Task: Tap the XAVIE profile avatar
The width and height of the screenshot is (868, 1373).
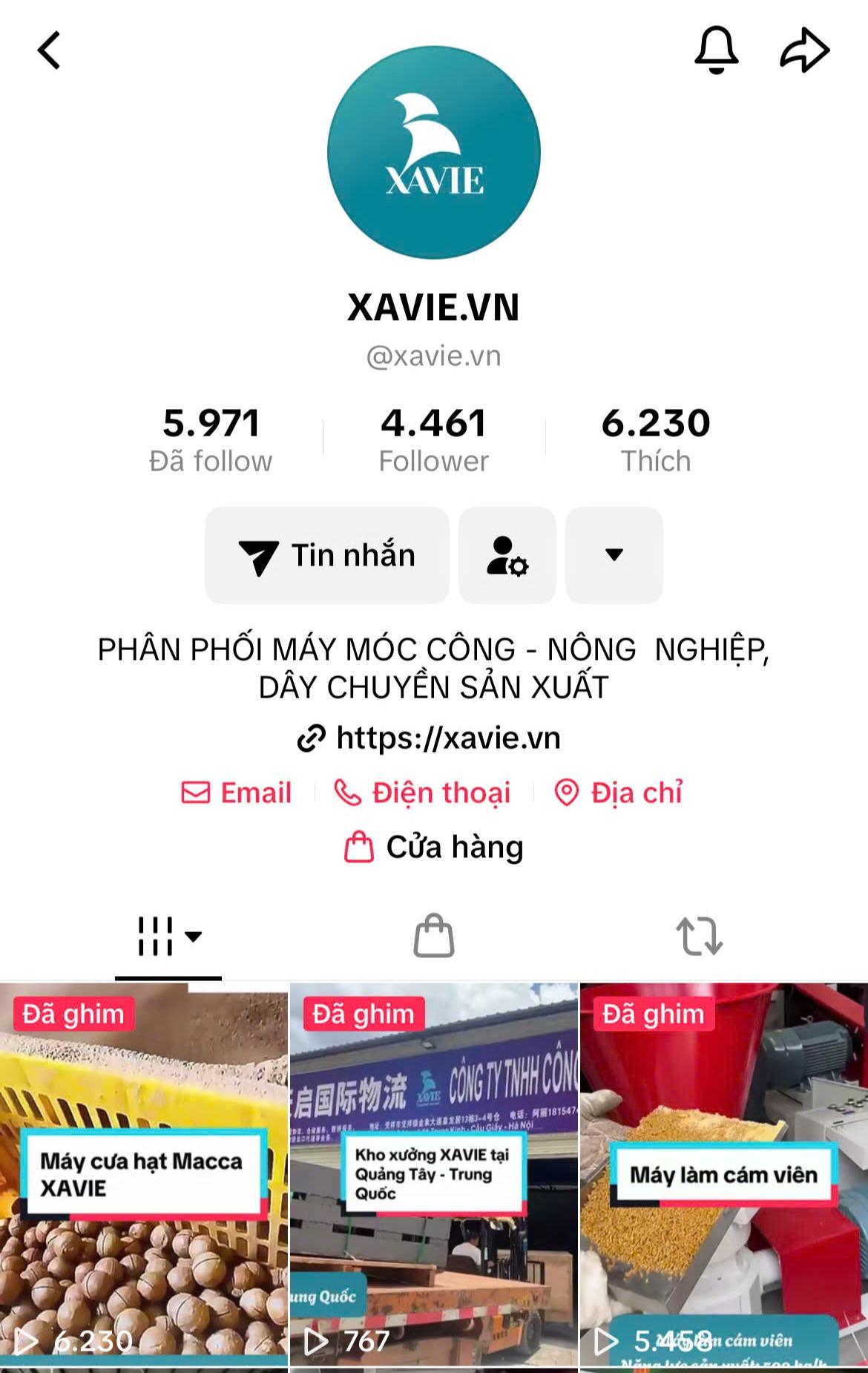Action: [434, 153]
